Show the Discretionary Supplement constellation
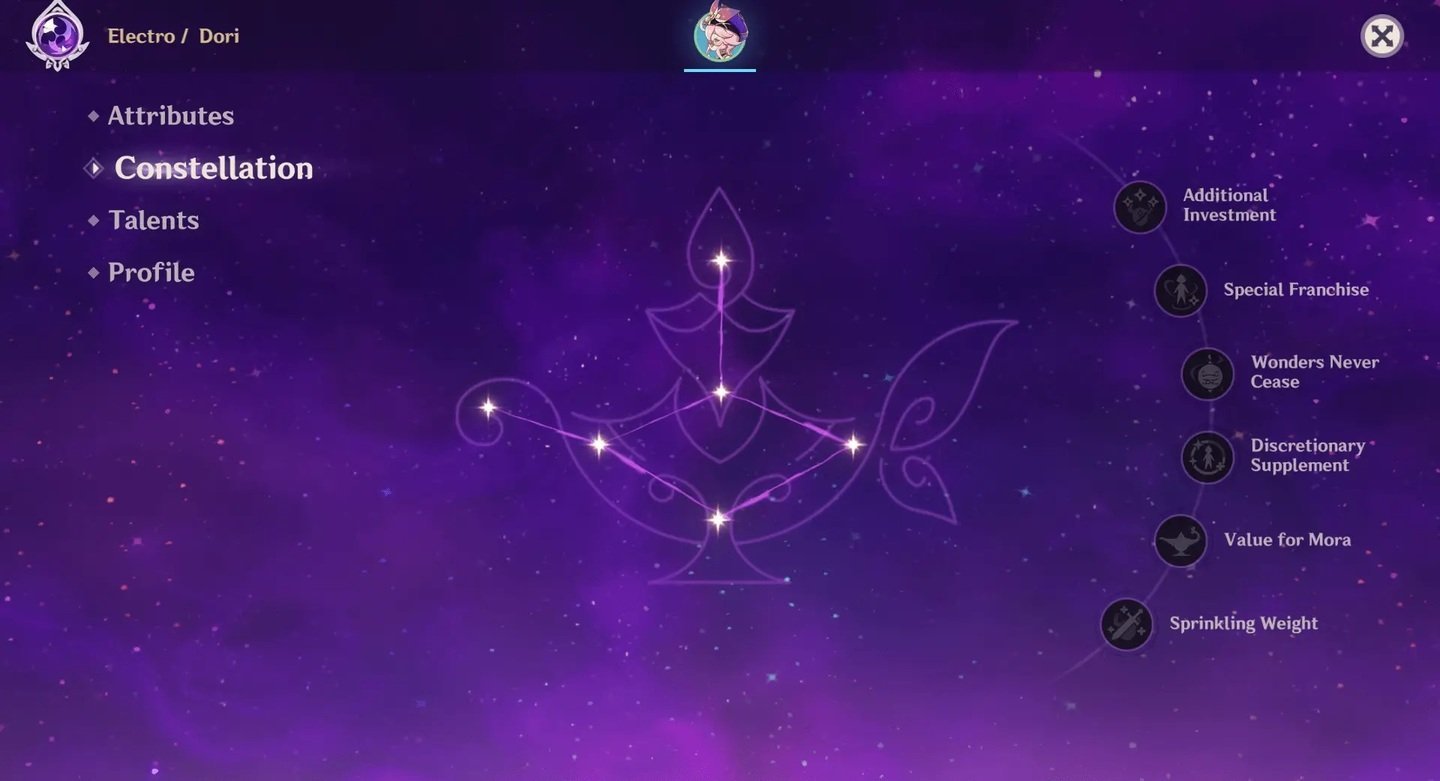Screen dimensions: 1440x781 [1207, 456]
